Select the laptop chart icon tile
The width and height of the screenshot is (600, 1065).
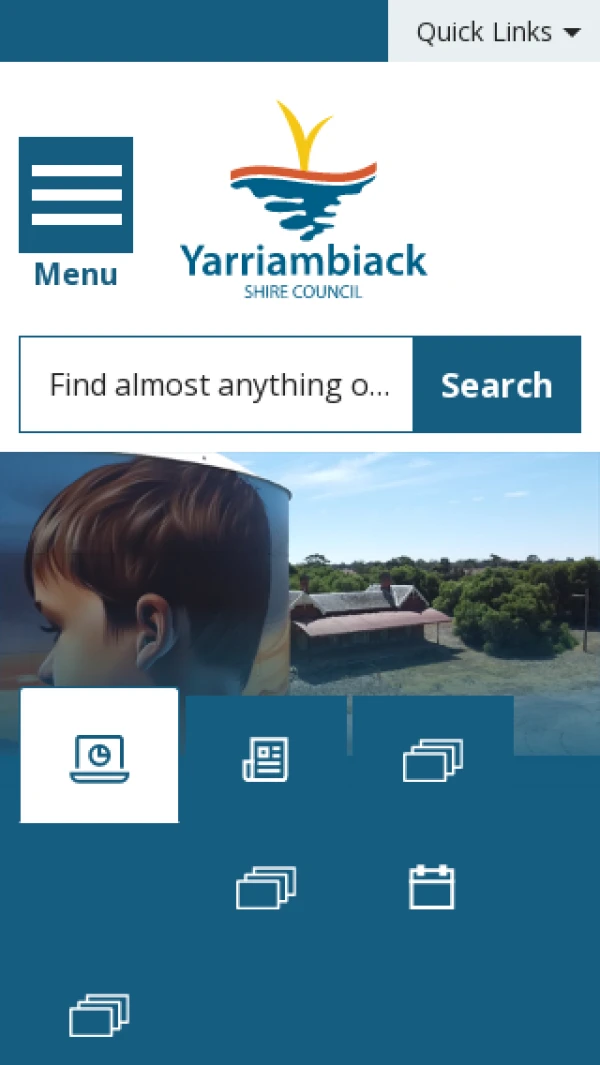[99, 757]
